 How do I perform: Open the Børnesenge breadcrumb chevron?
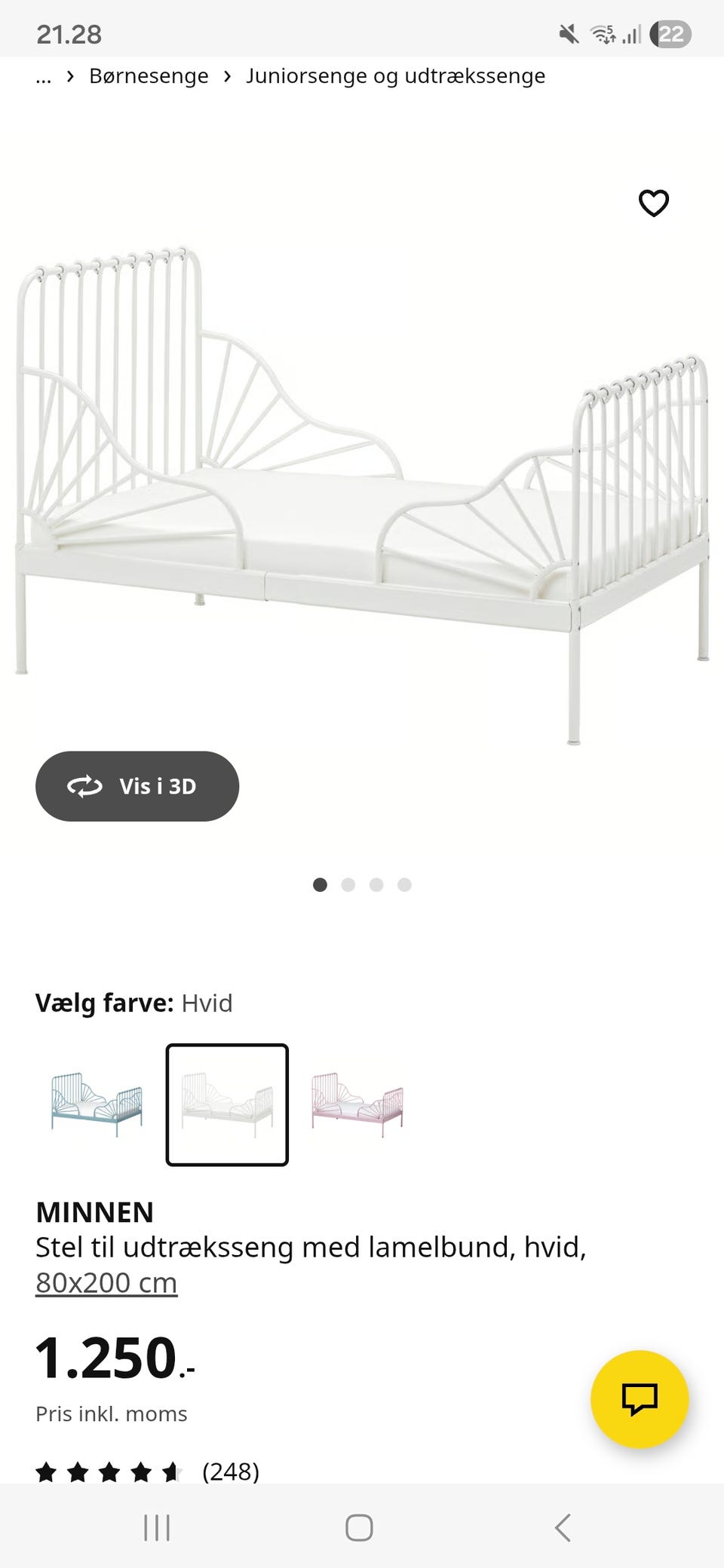(70, 75)
